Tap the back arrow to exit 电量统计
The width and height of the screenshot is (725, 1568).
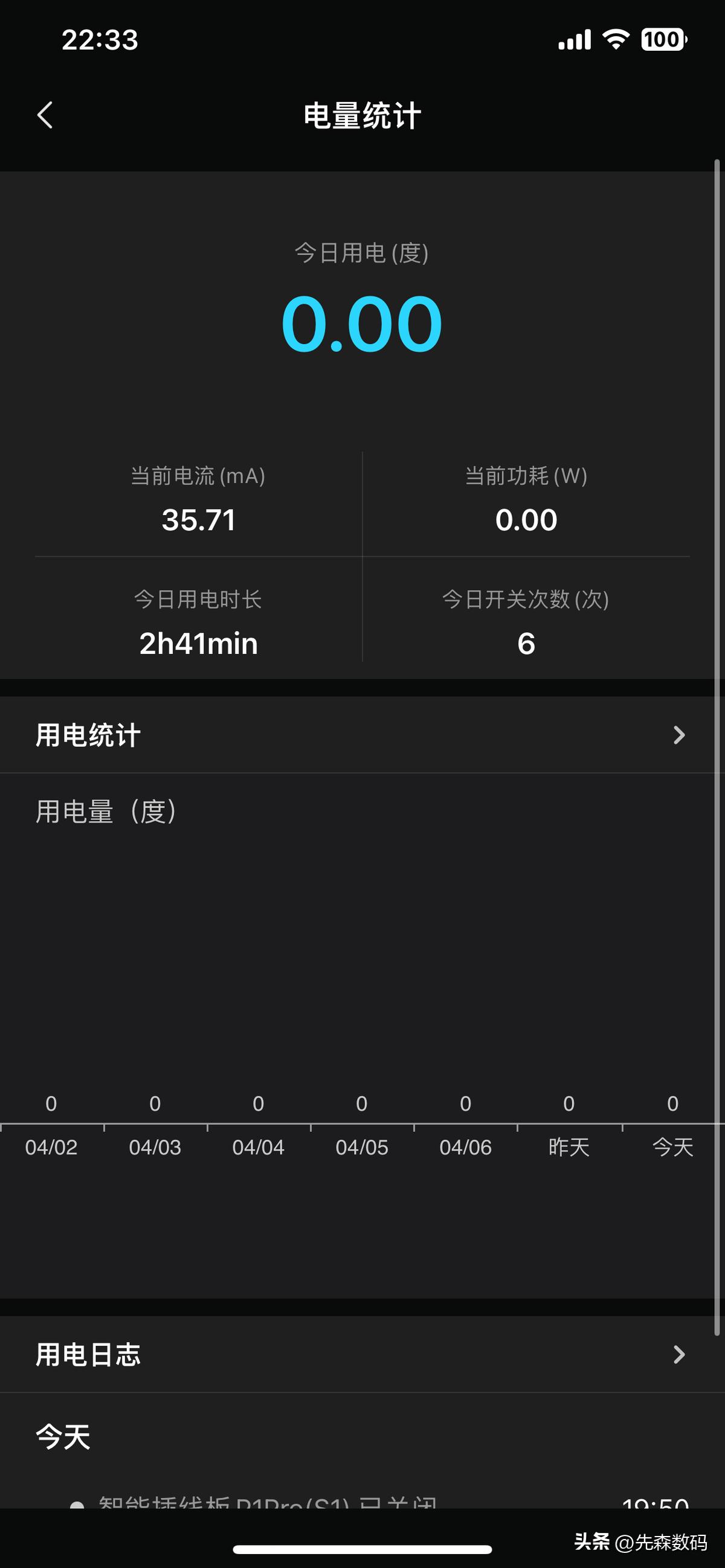(45, 116)
